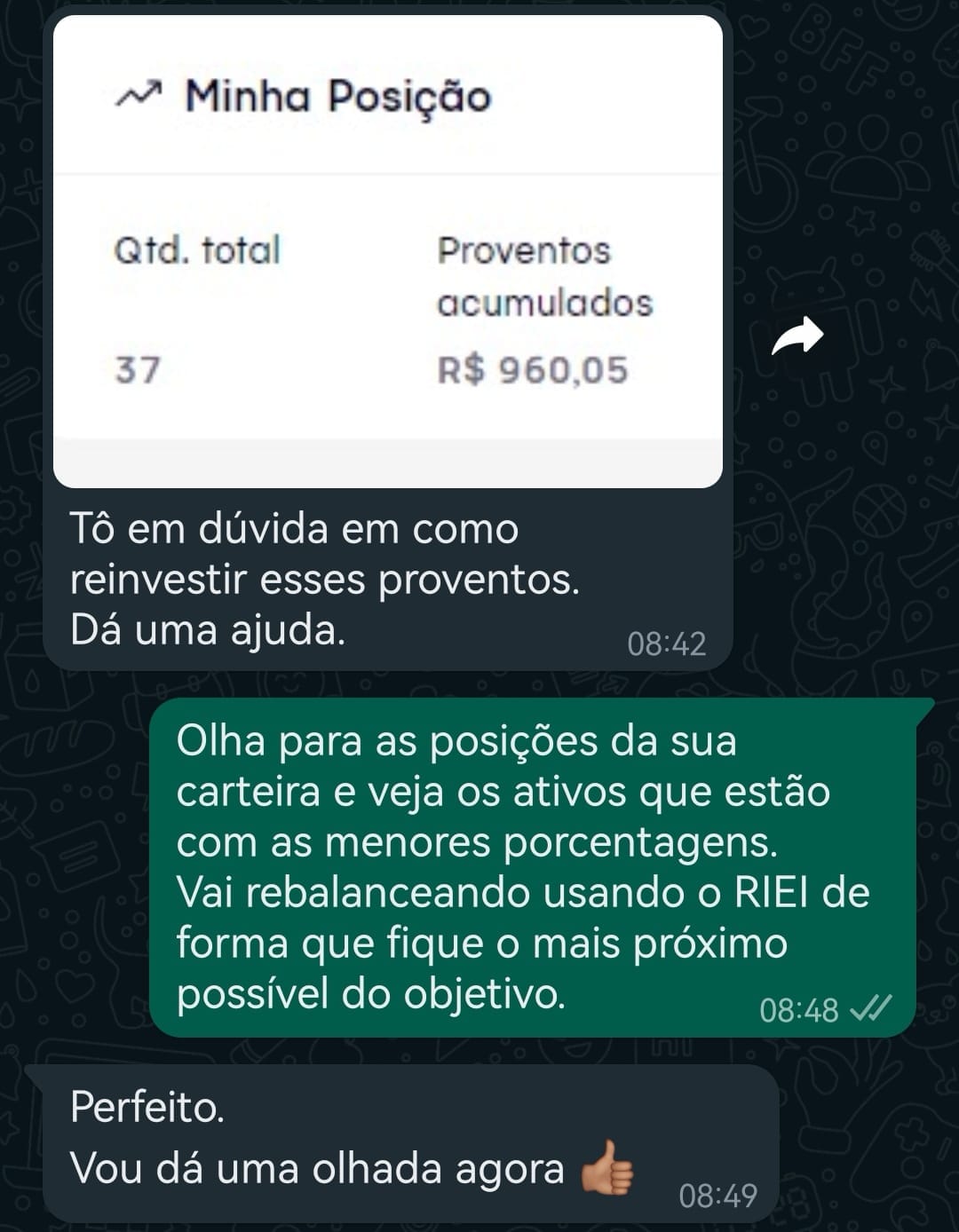The image size is (959, 1232).
Task: Open the Minha Posição image attachment
Action: click(388, 252)
